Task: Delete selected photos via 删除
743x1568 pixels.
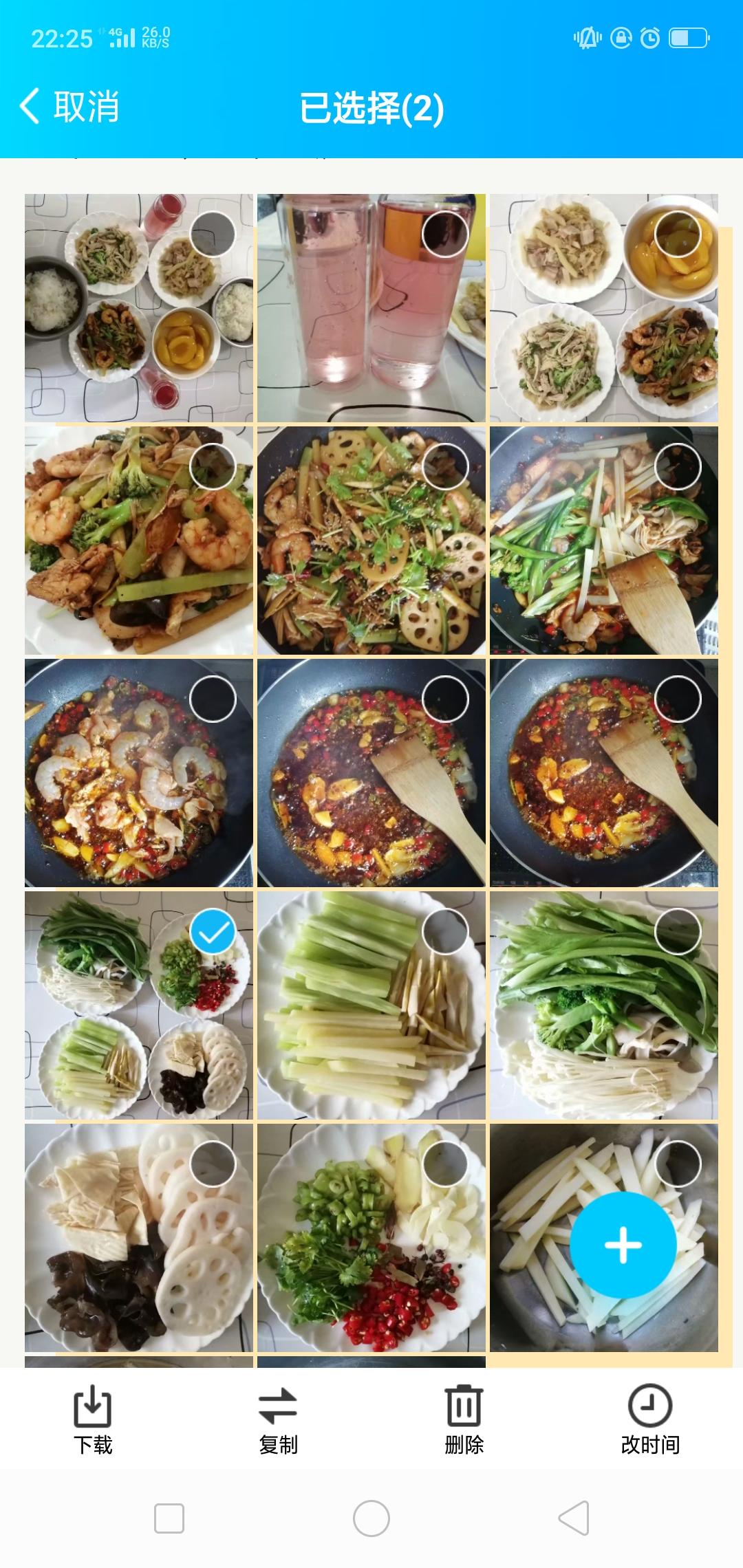Action: [464, 1419]
